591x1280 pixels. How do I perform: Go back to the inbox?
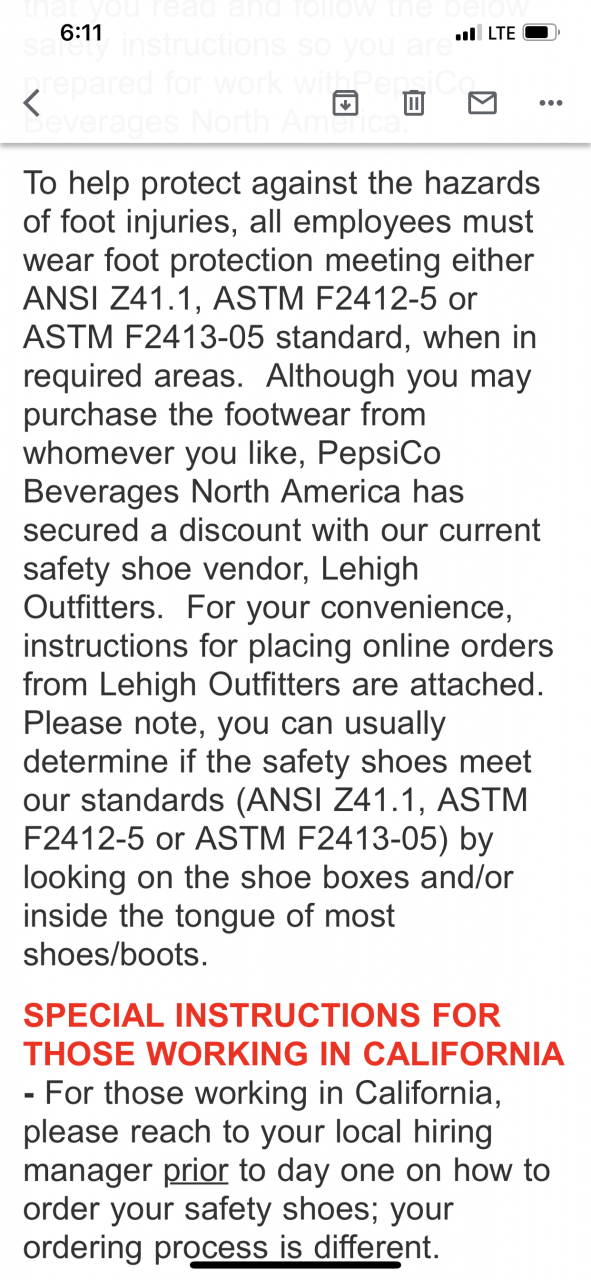32,103
